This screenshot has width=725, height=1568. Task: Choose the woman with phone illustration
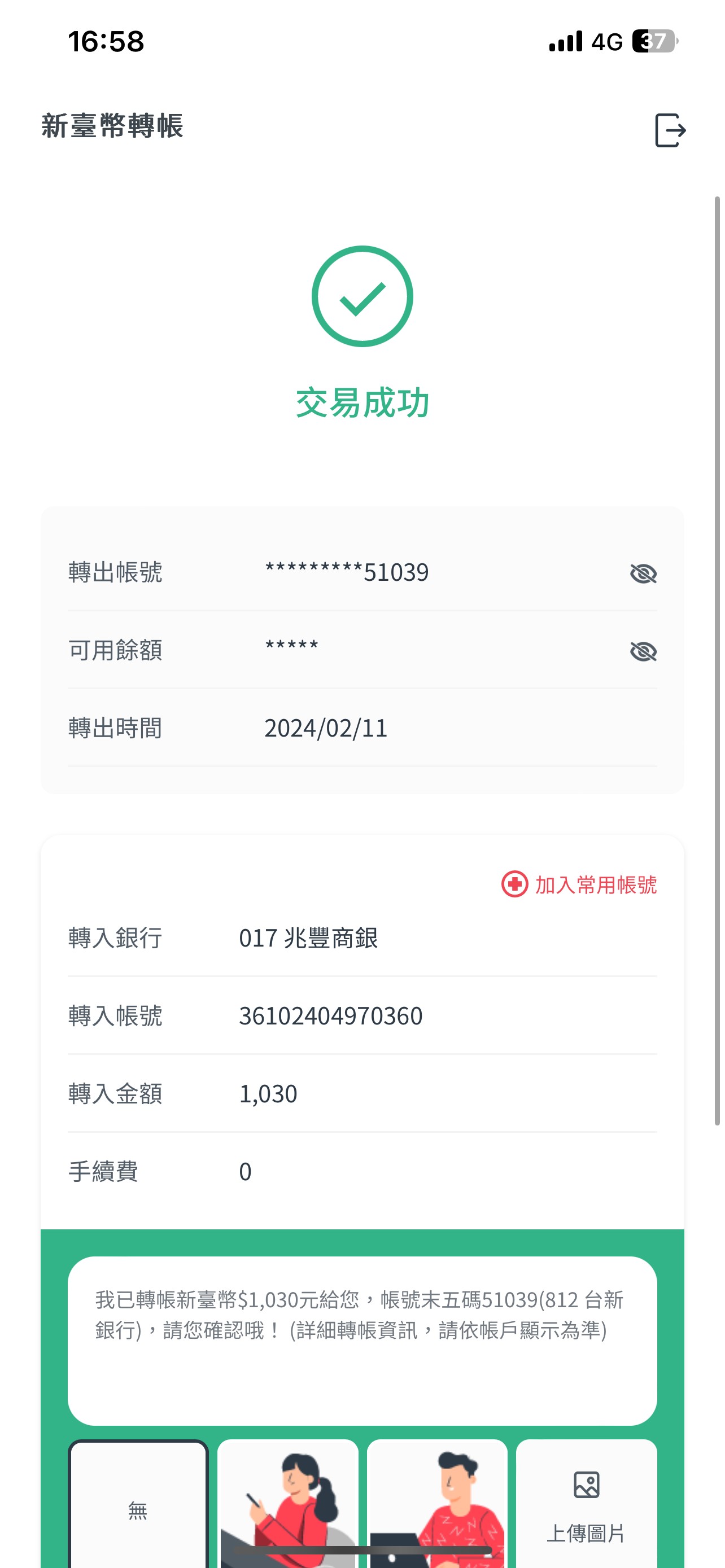287,1504
